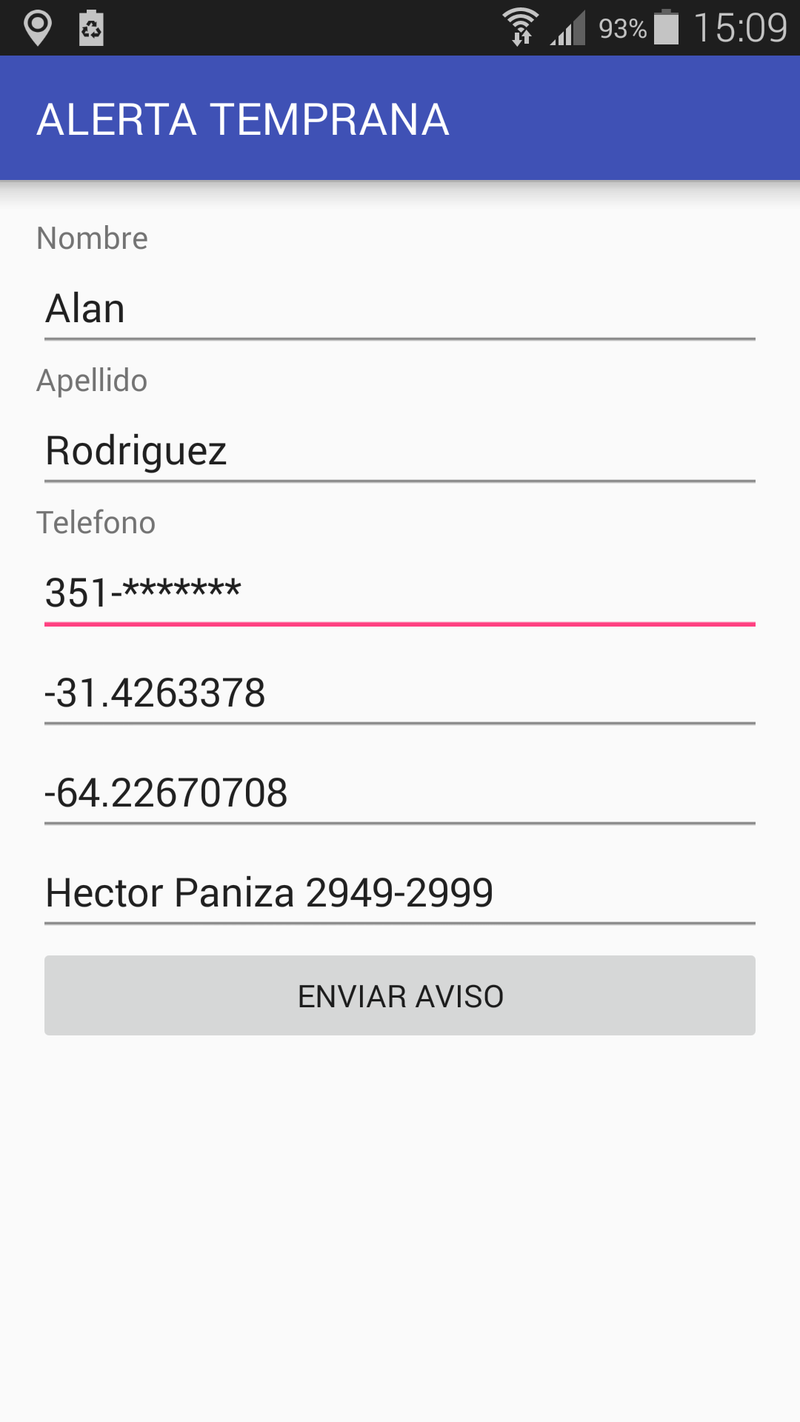This screenshot has width=800, height=1422.
Task: Select the latitude field showing -31.4263378
Action: pyautogui.click(x=398, y=692)
